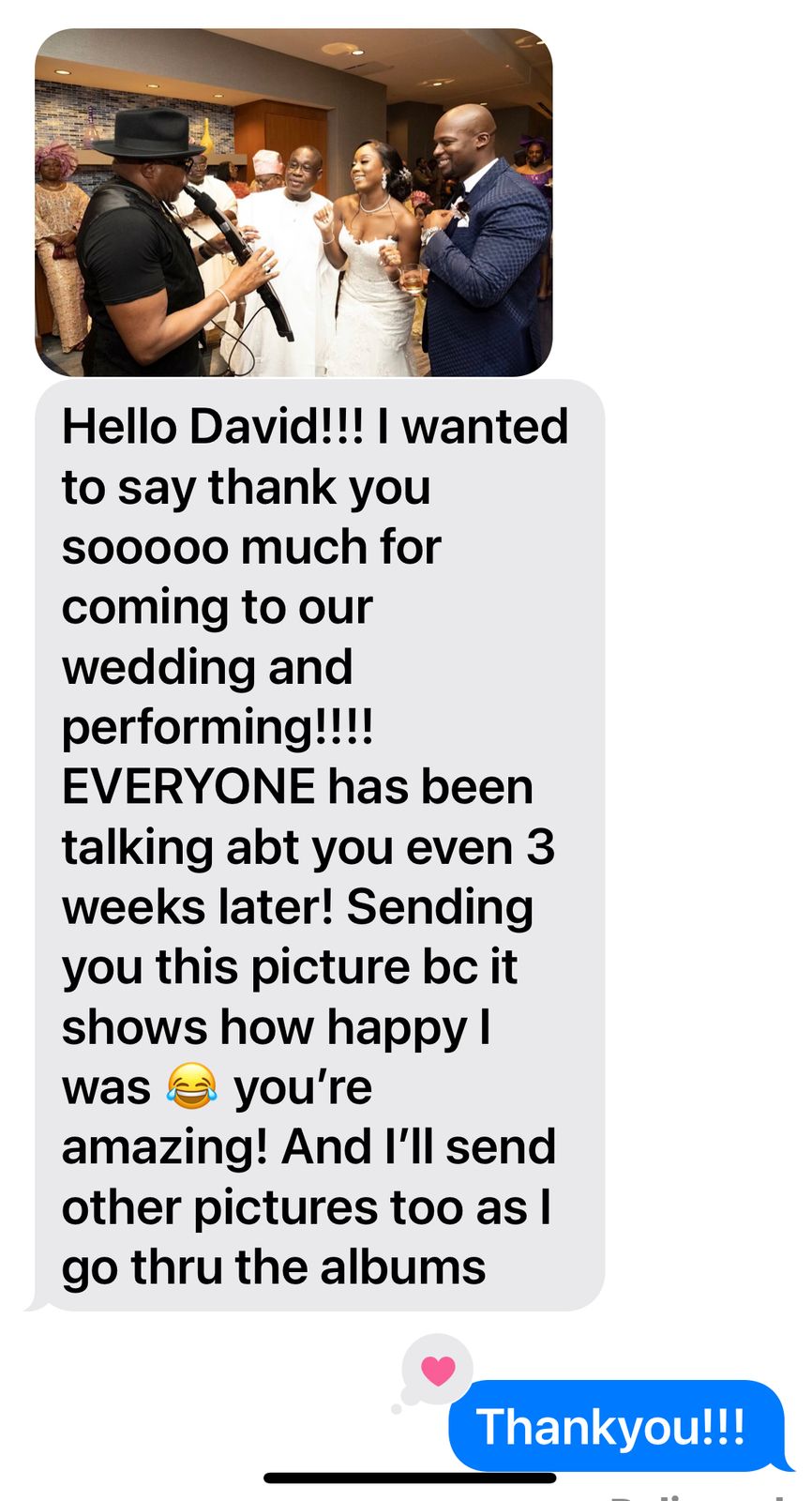View the heart reaction on Thankyou message
This screenshot has height=1501, width=812.
point(438,1371)
